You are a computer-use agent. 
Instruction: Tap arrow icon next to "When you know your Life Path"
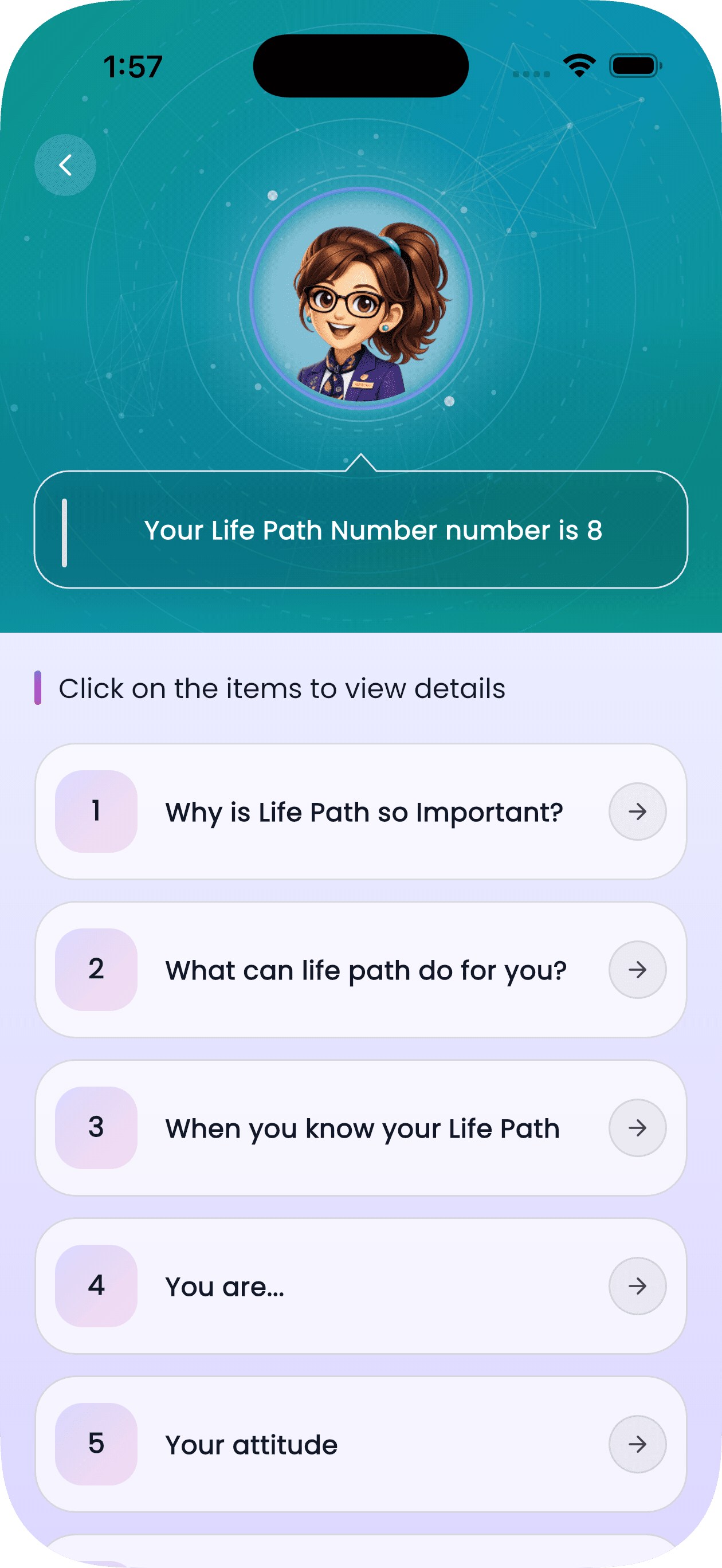(x=637, y=1127)
